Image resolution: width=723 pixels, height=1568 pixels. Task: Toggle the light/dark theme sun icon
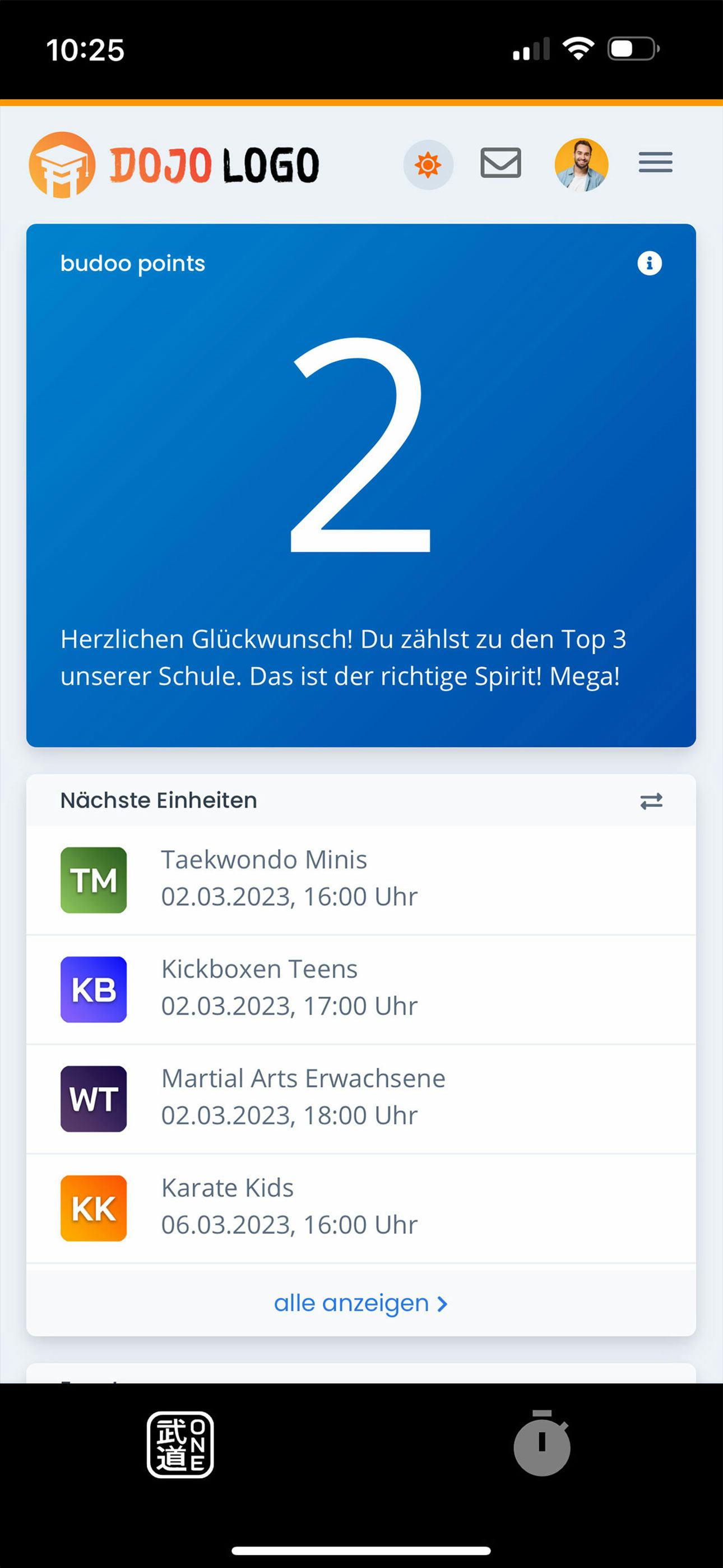pyautogui.click(x=428, y=164)
